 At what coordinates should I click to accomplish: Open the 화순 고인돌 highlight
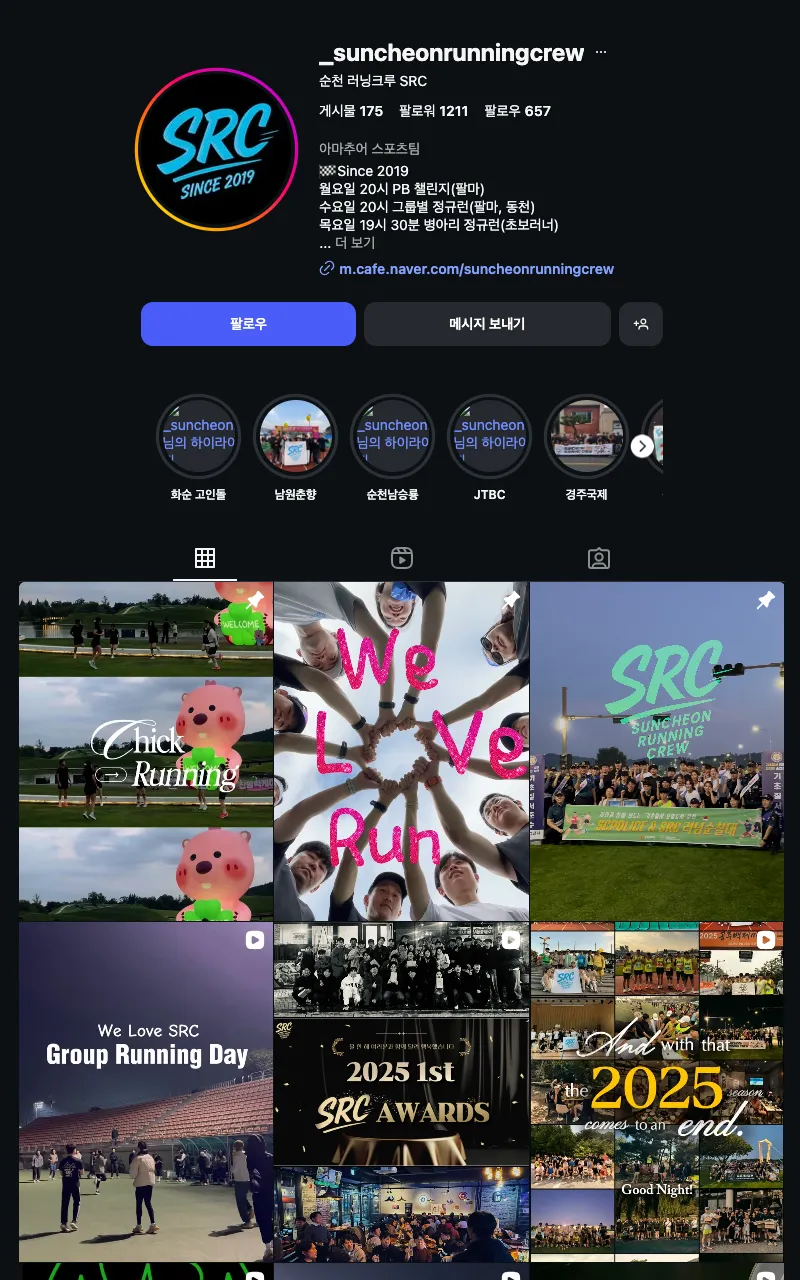tap(198, 438)
